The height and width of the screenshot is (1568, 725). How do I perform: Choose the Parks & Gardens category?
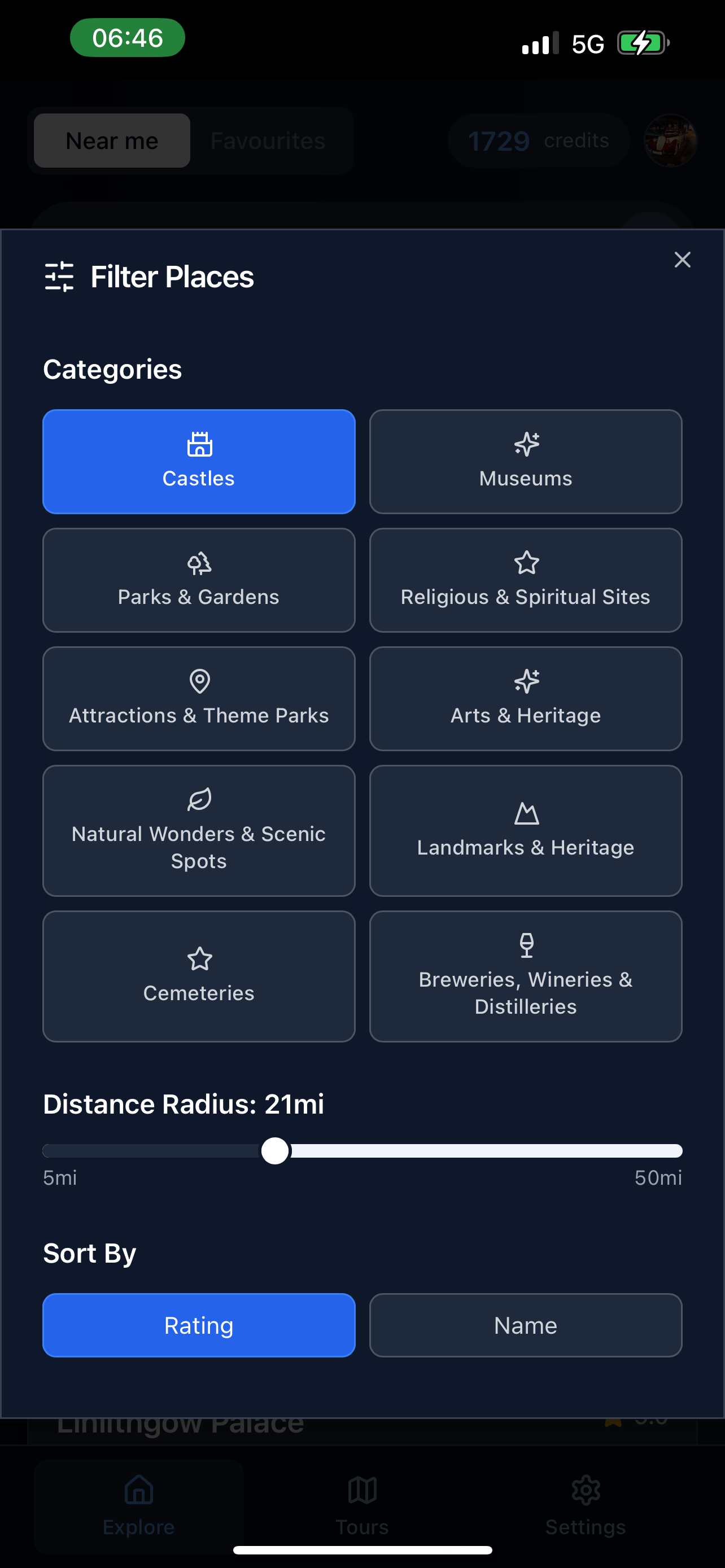[198, 580]
